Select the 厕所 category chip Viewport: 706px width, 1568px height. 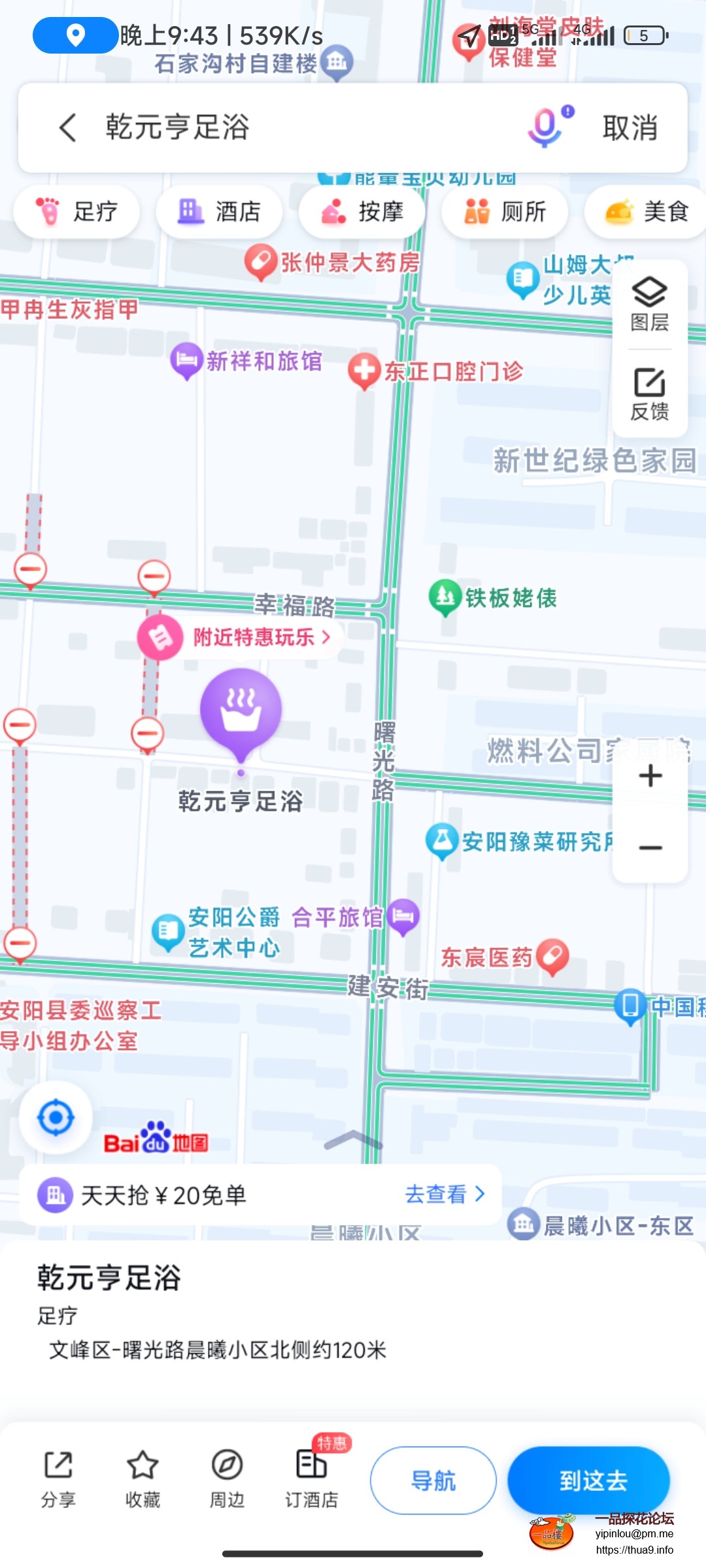[503, 210]
